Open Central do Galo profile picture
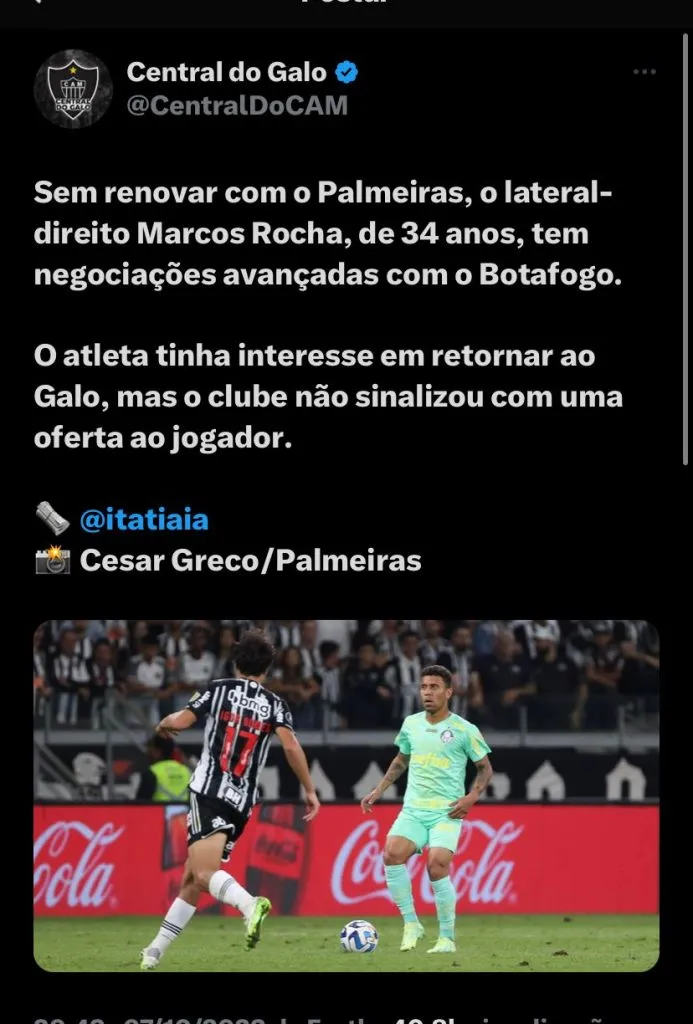The image size is (693, 1024). coord(73,89)
